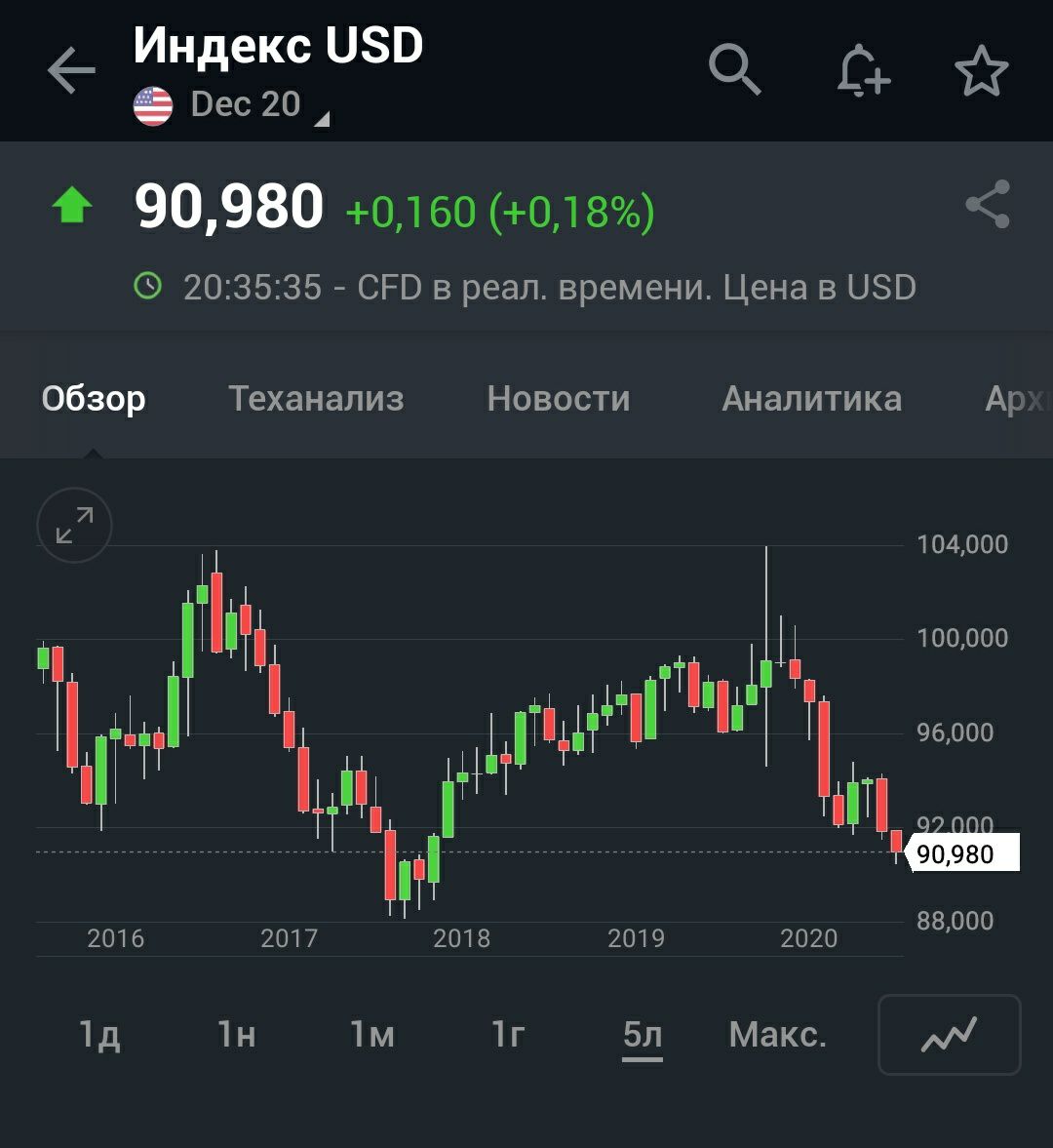Screen dimensions: 1053x1148
Task: Select the 5л time range
Action: (x=643, y=1034)
